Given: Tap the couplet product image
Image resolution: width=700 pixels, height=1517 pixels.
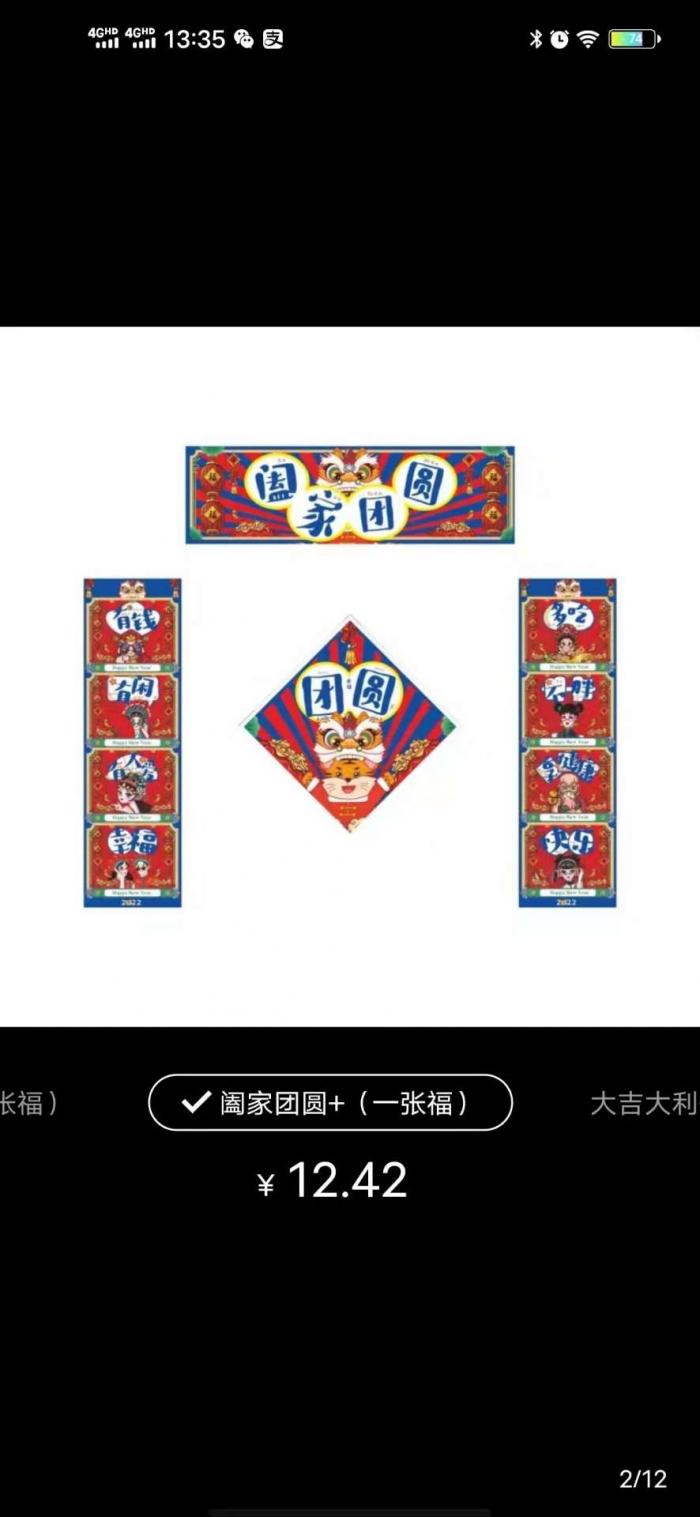Looking at the screenshot, I should pos(350,676).
